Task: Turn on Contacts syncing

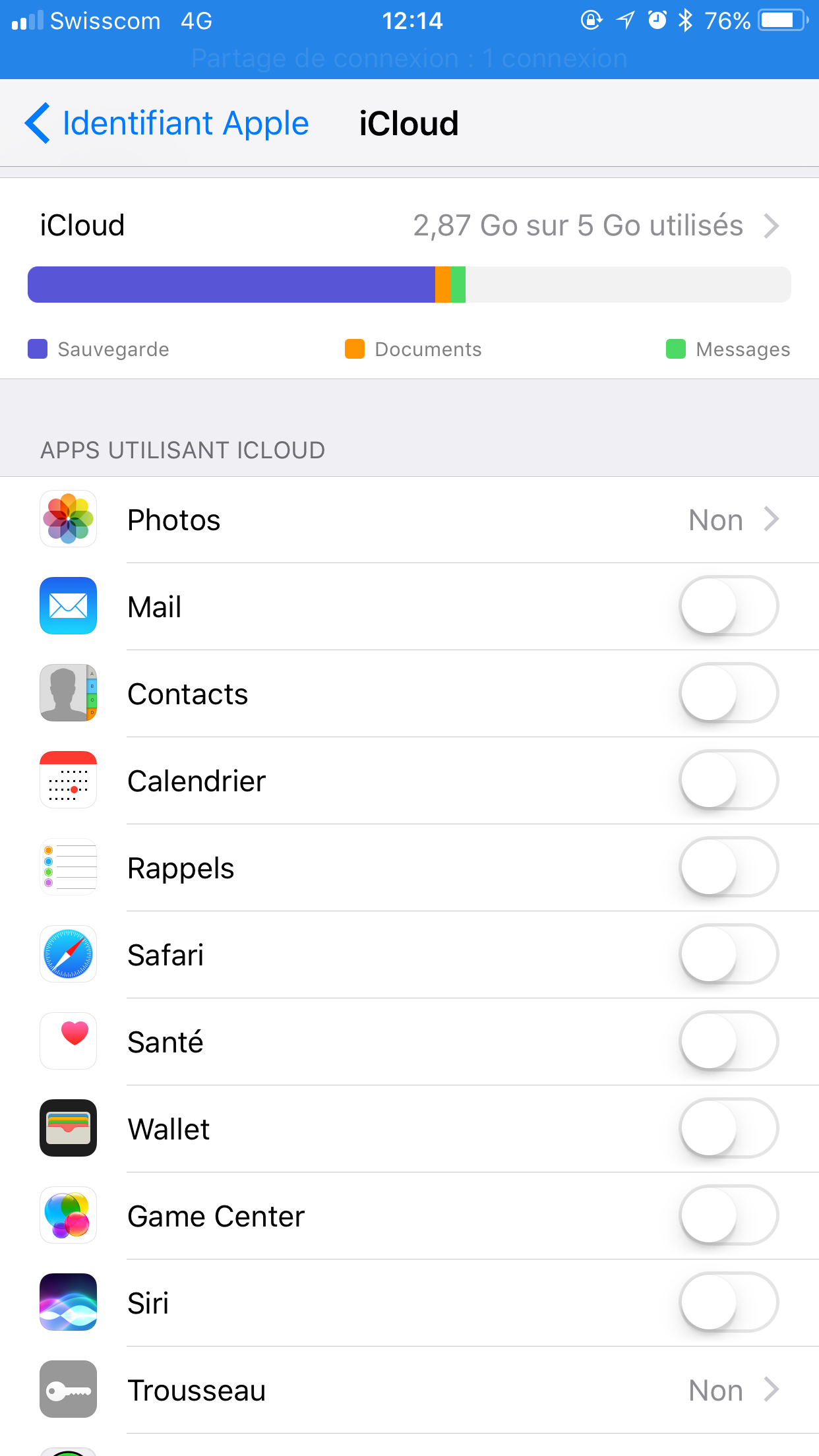Action: 728,693
